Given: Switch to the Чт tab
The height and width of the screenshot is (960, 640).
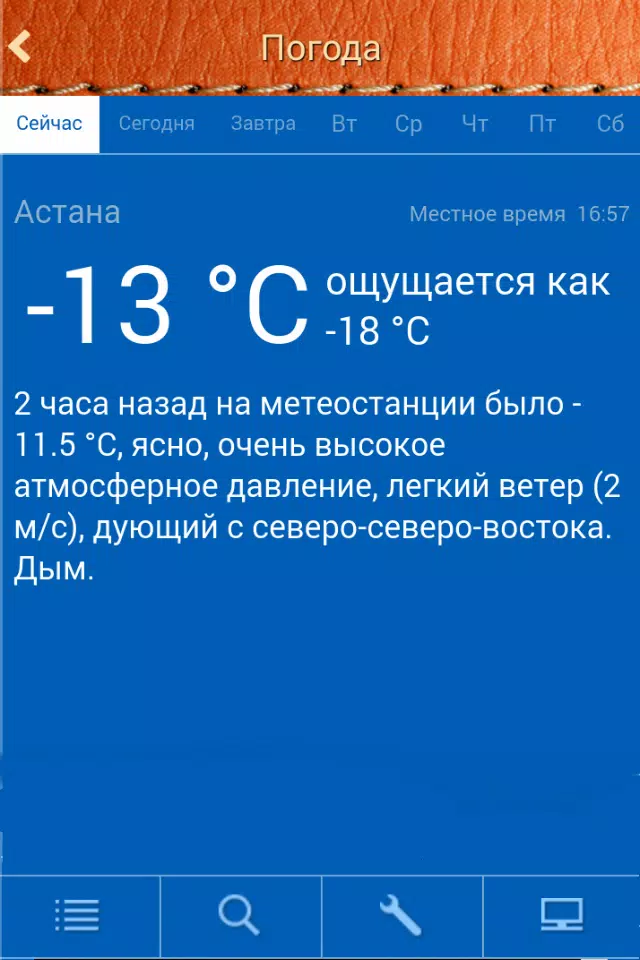Looking at the screenshot, I should [x=475, y=124].
